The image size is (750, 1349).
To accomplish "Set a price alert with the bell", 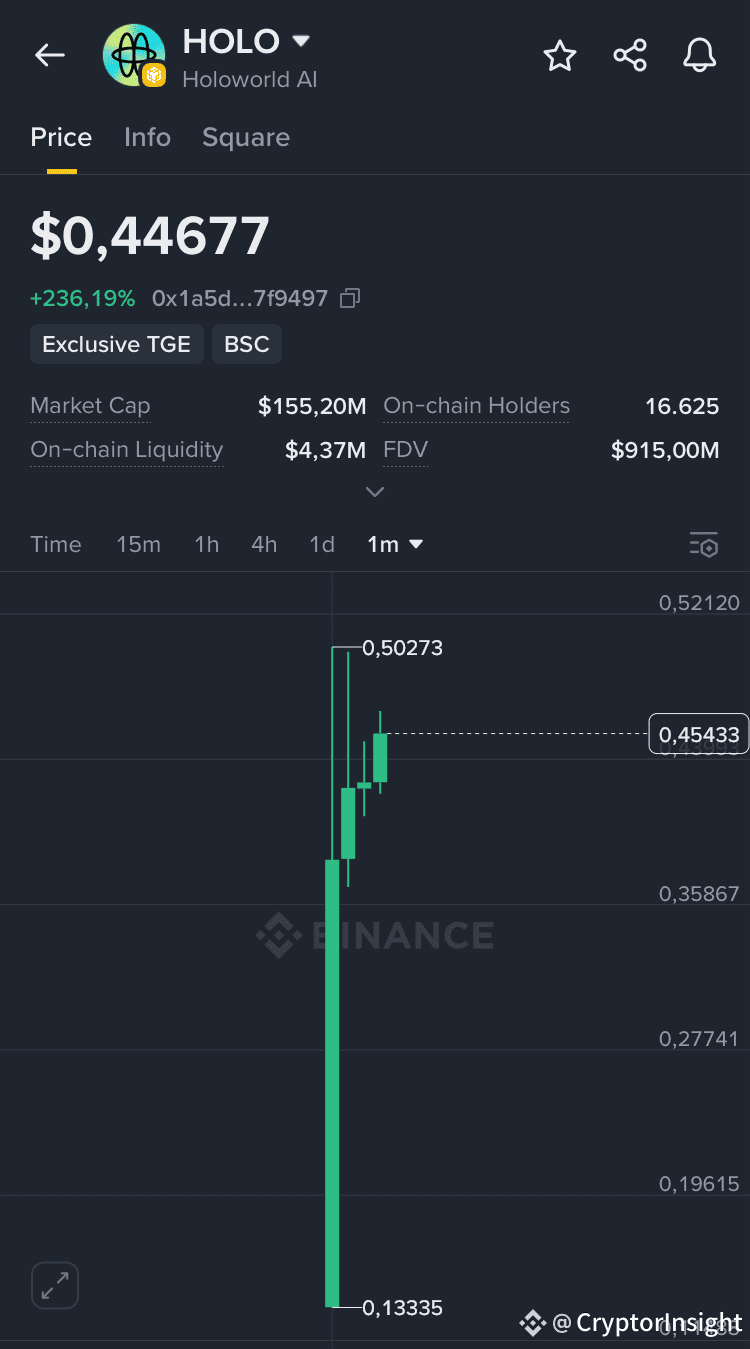I will click(x=700, y=56).
